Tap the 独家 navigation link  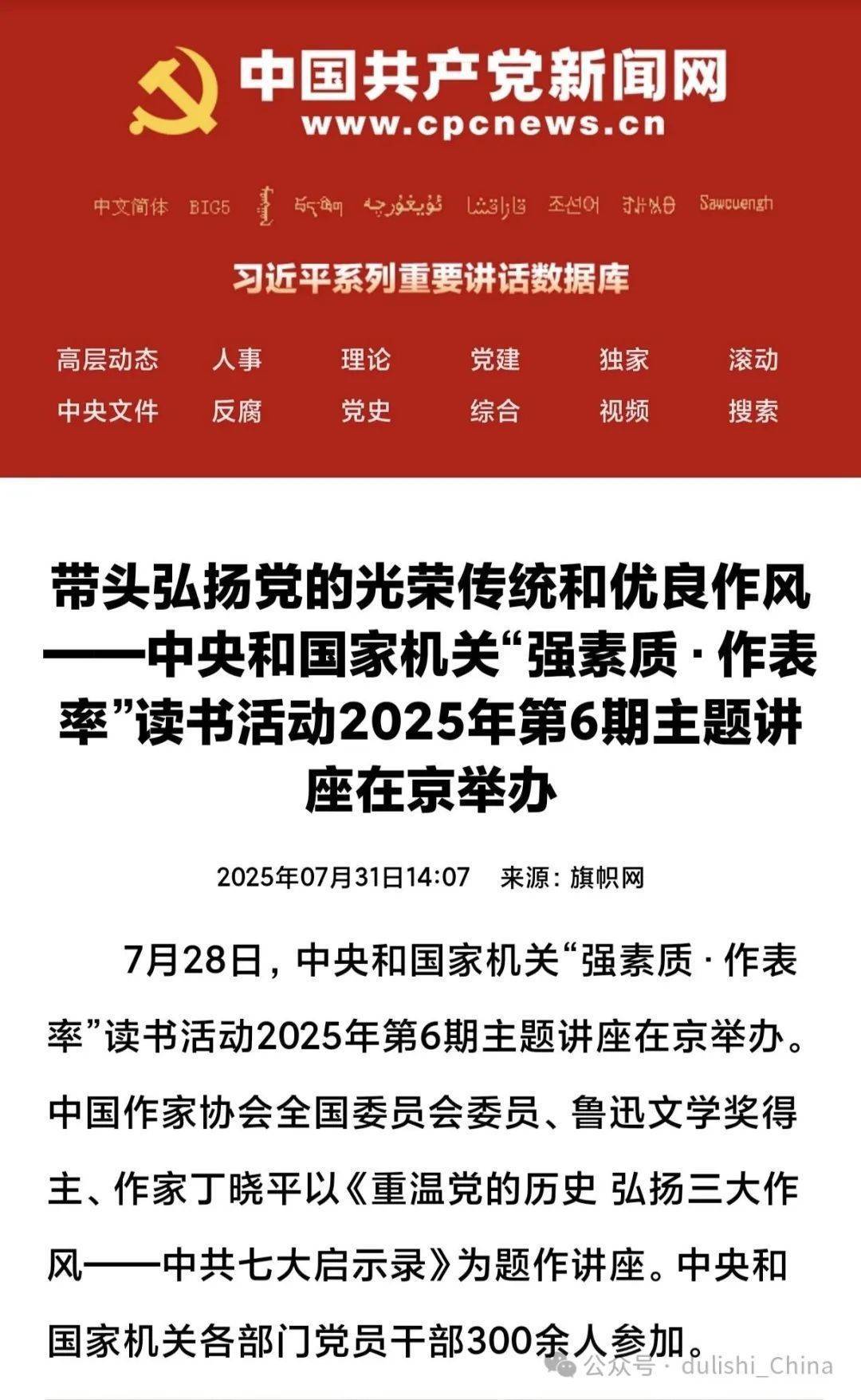point(624,360)
